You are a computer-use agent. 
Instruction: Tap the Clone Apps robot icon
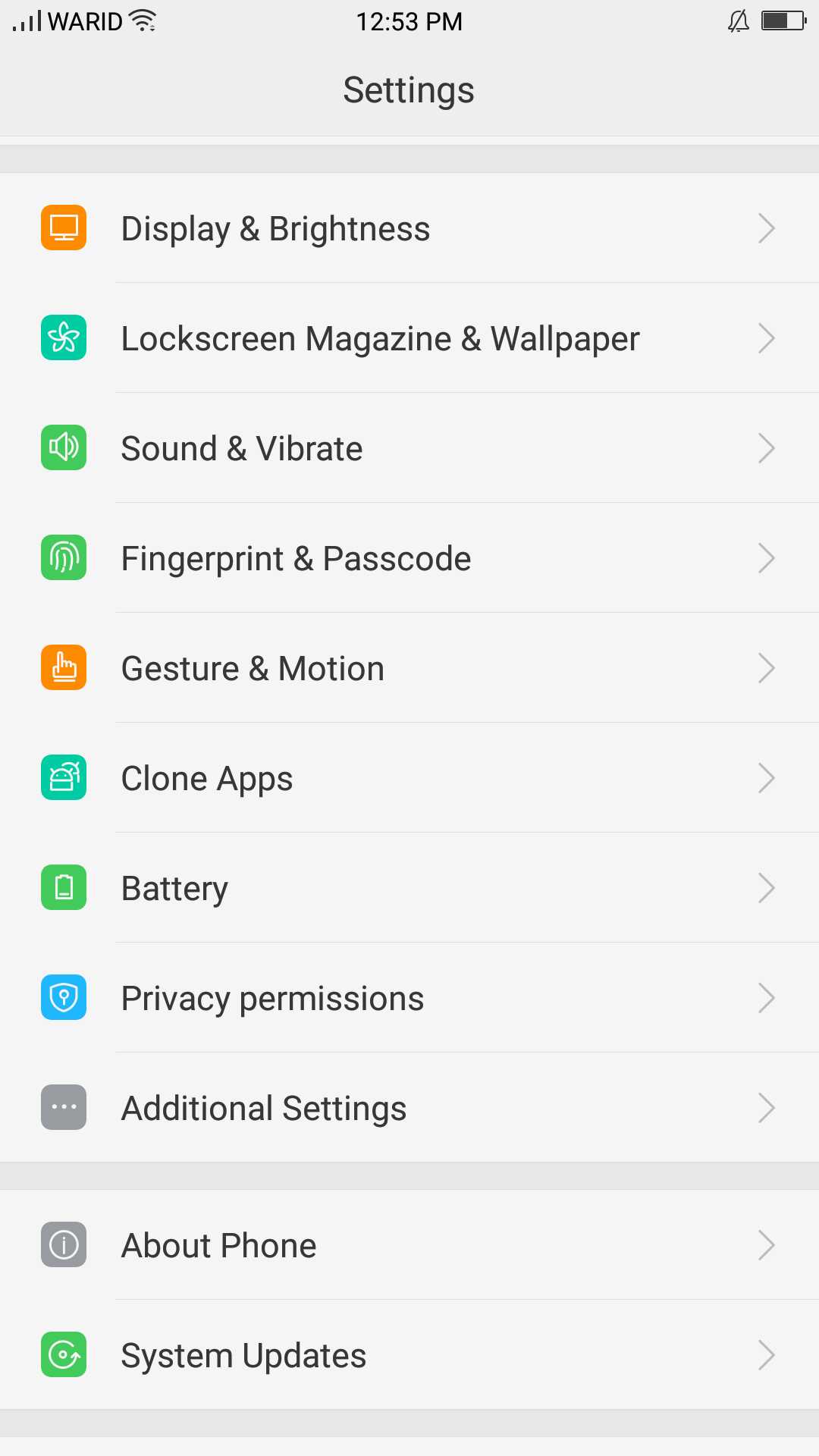(63, 777)
